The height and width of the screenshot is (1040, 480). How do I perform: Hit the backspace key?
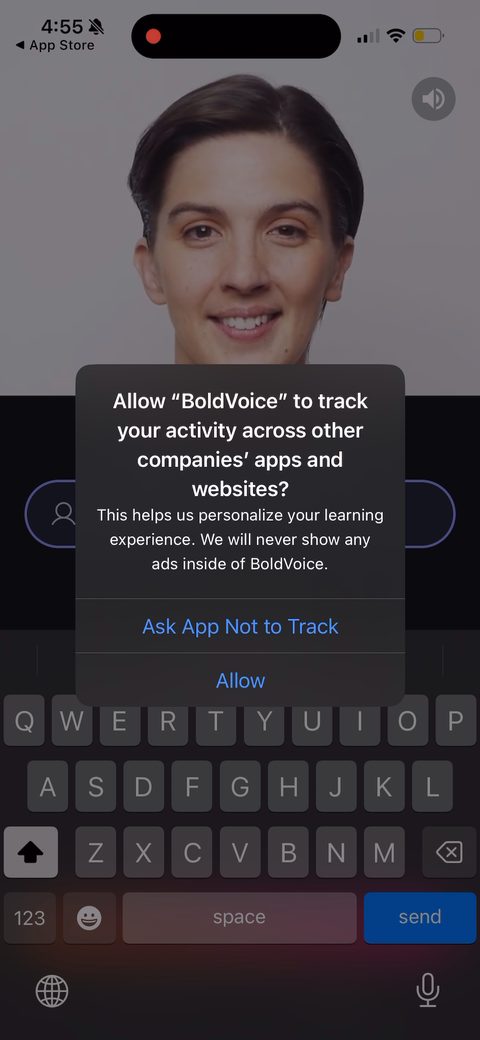[x=449, y=852]
